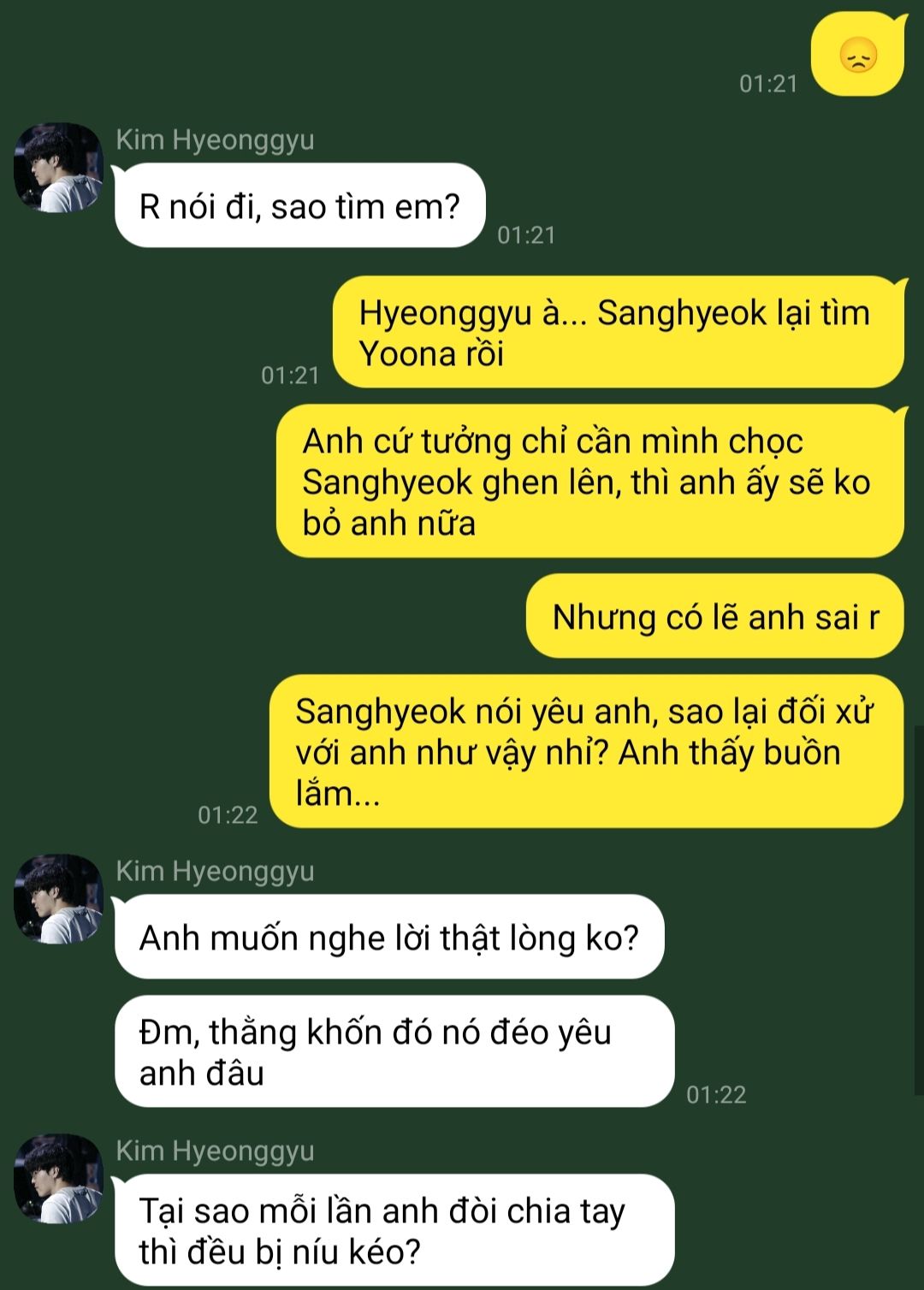This screenshot has width=924, height=1290.
Task: Open Kim Hyeonggyu's avatar beside "Anh muốn nghe" message
Action: (58, 899)
